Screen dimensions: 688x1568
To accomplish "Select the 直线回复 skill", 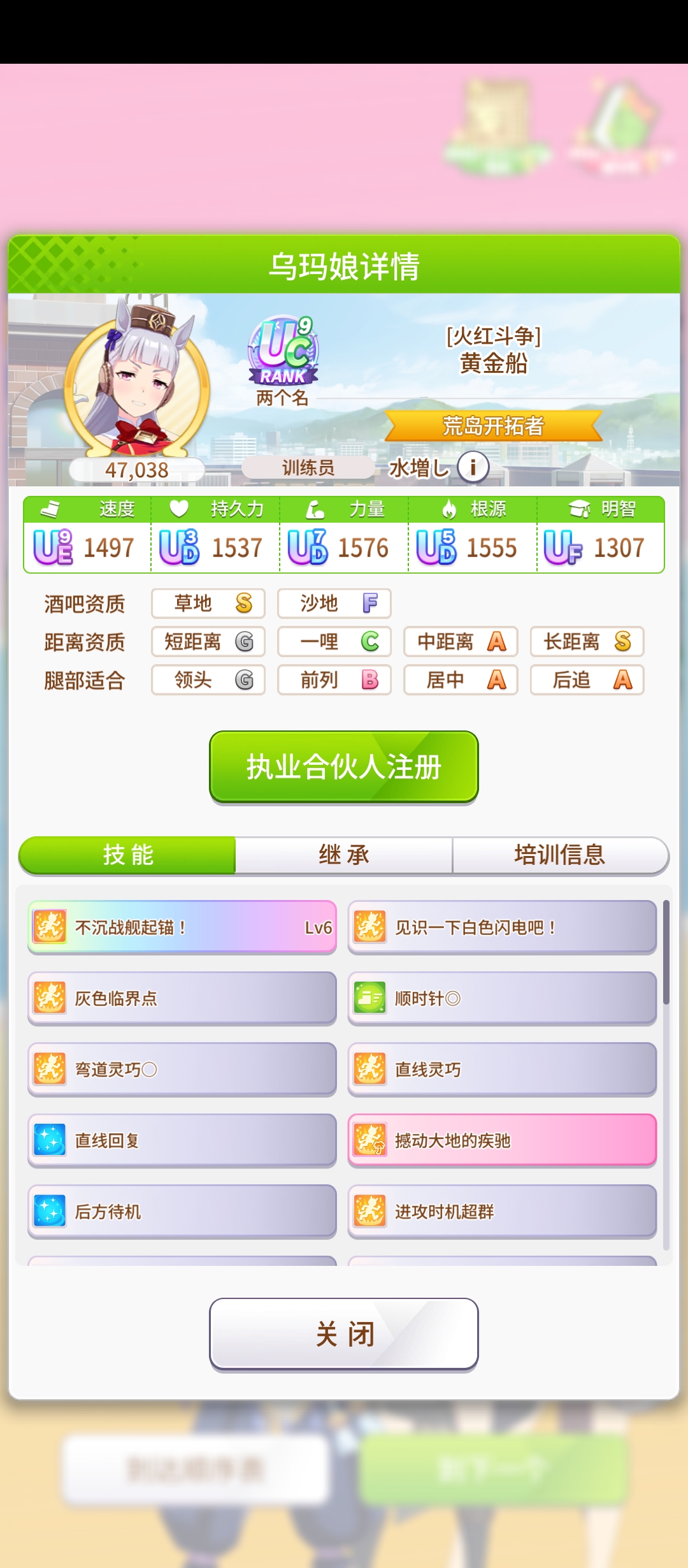I will pyautogui.click(x=182, y=1140).
